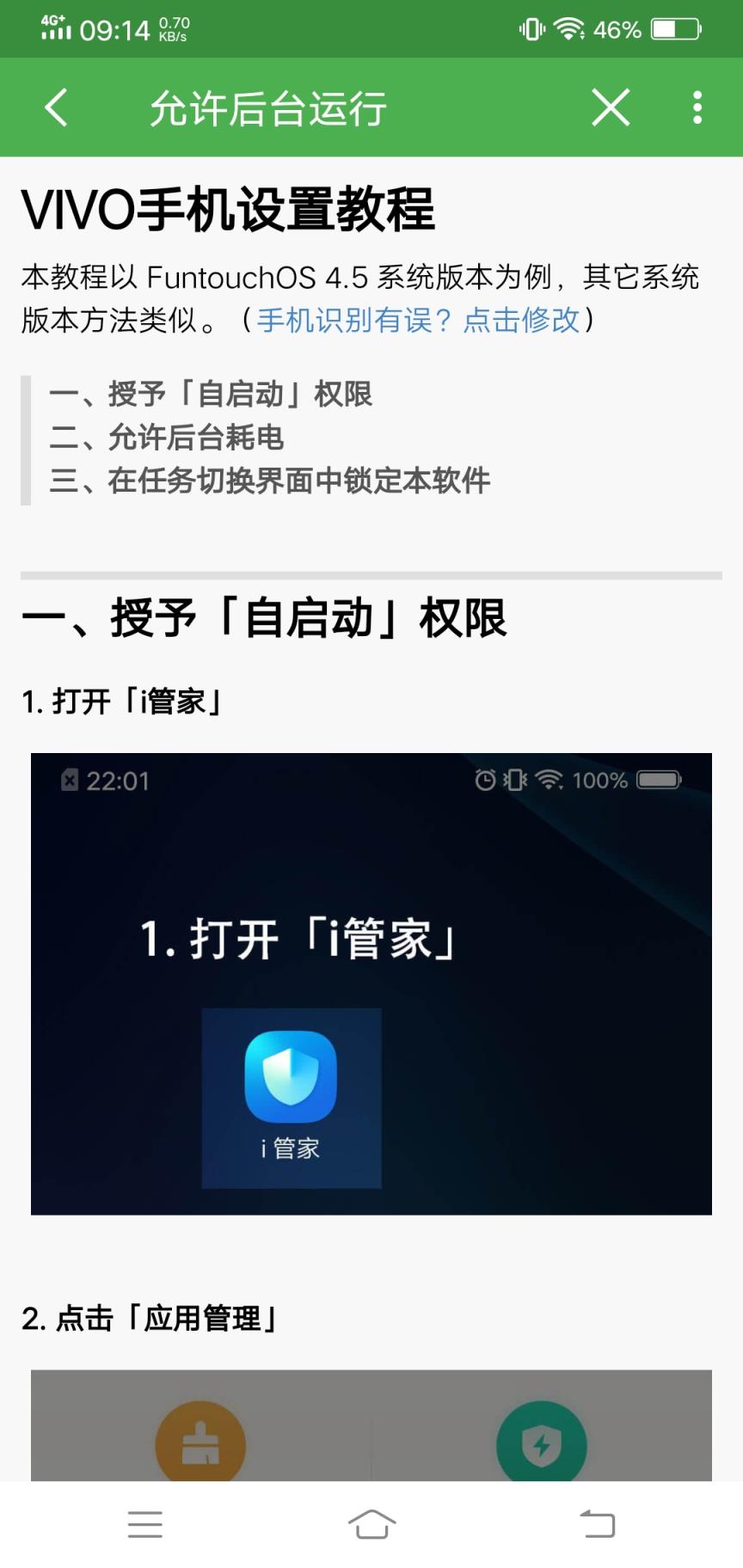
Task: Tap the alarm clock icon inside the screenshot
Action: pyautogui.click(x=484, y=781)
